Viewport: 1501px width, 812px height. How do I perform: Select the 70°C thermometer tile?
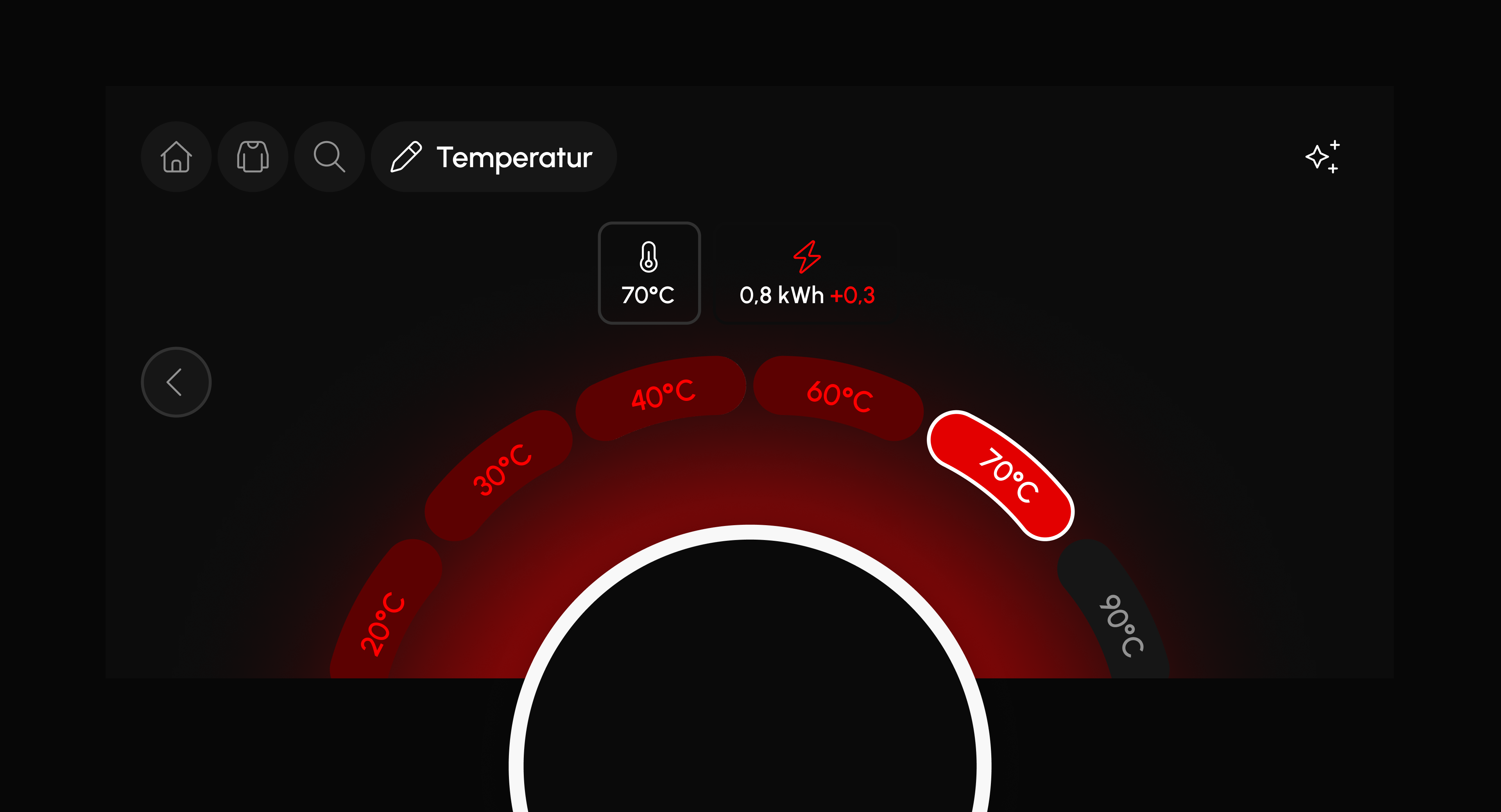pyautogui.click(x=648, y=273)
